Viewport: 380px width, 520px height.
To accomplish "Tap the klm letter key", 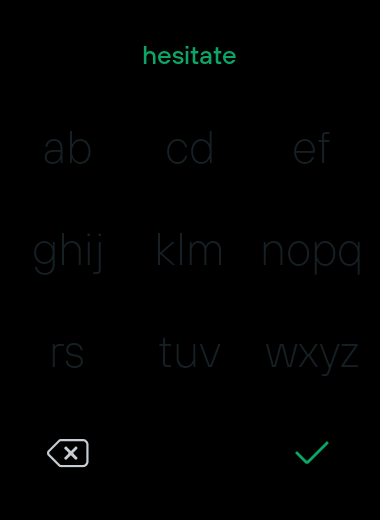I will 189,249.
